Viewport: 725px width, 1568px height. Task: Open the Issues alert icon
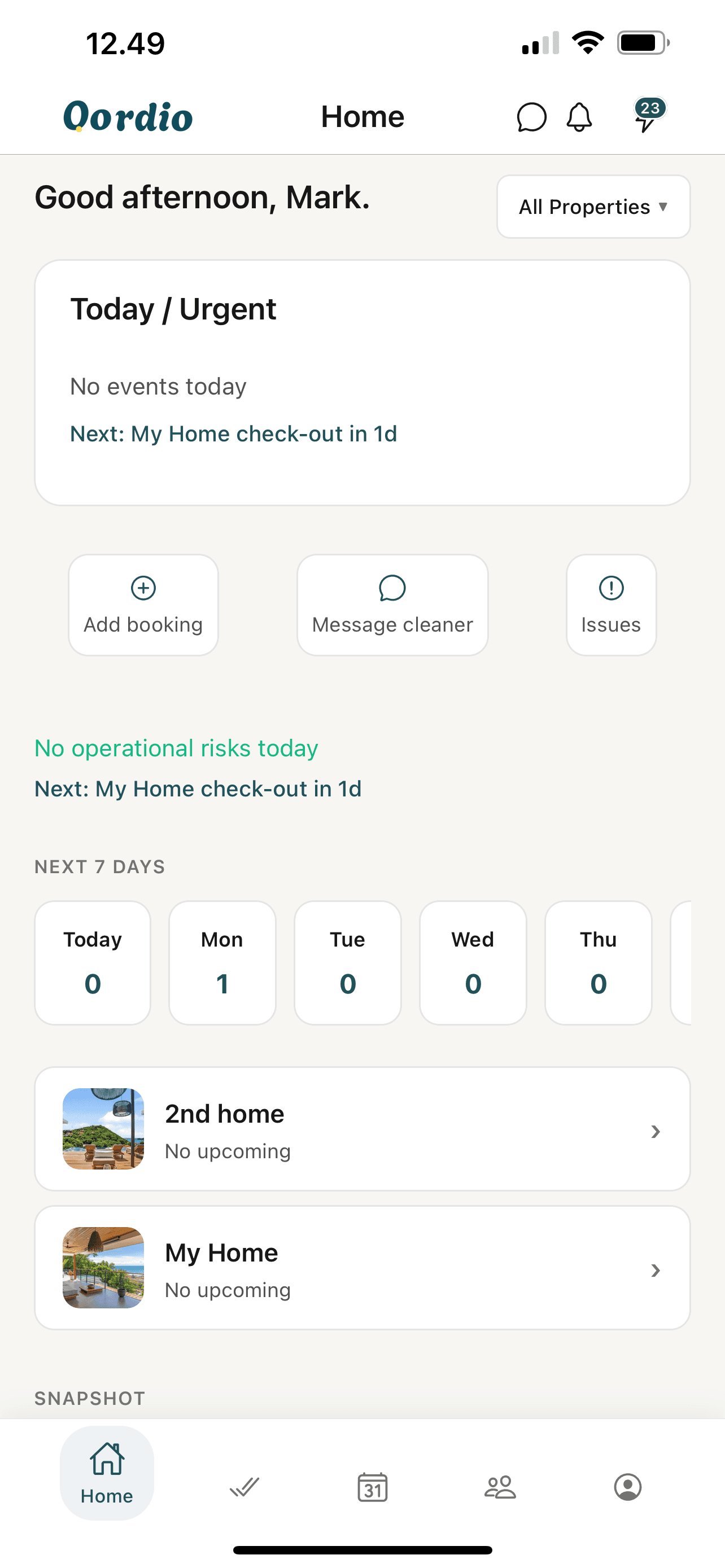611,589
